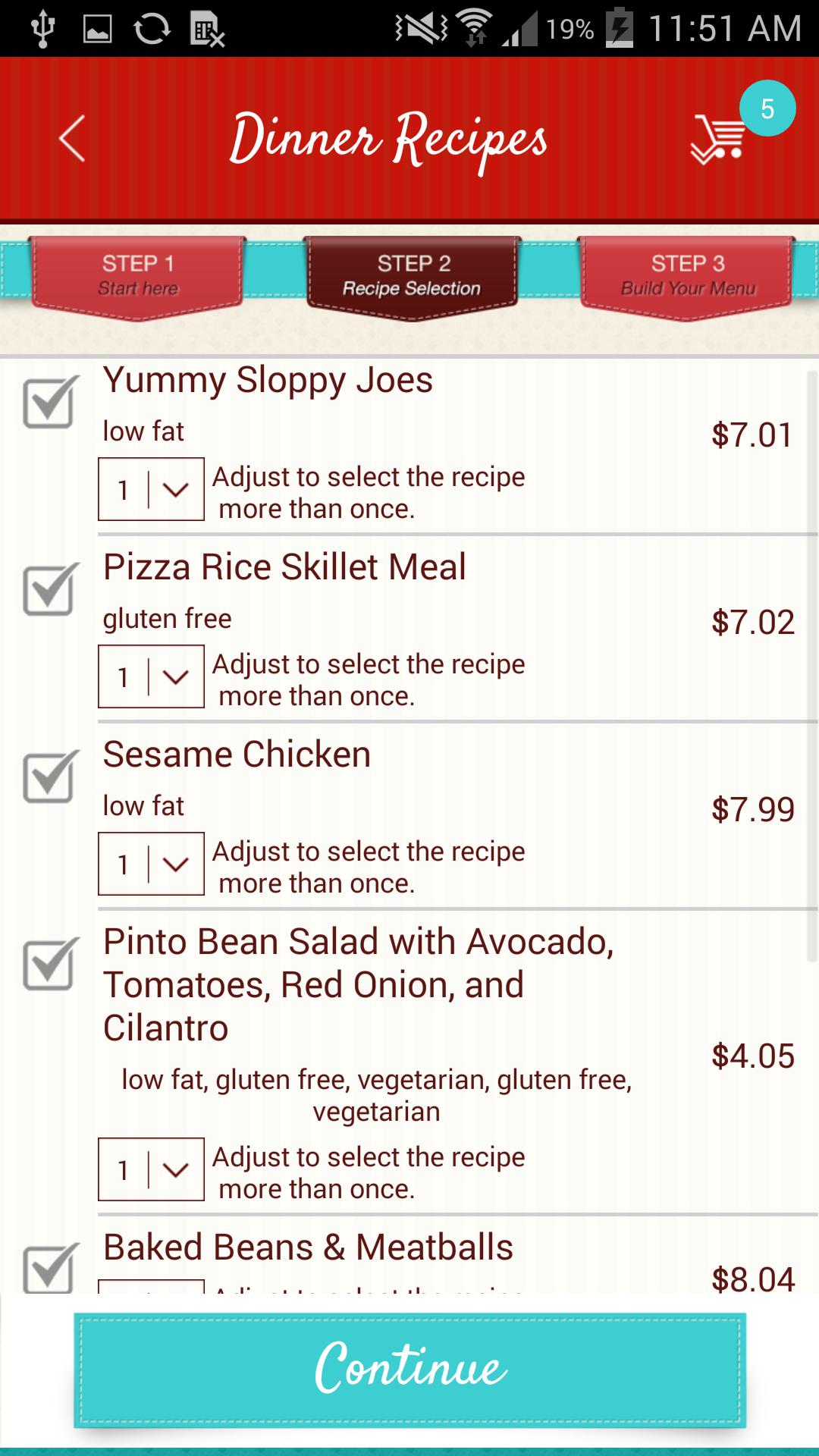Select the Sesame Chicken recipe name

coord(237,754)
